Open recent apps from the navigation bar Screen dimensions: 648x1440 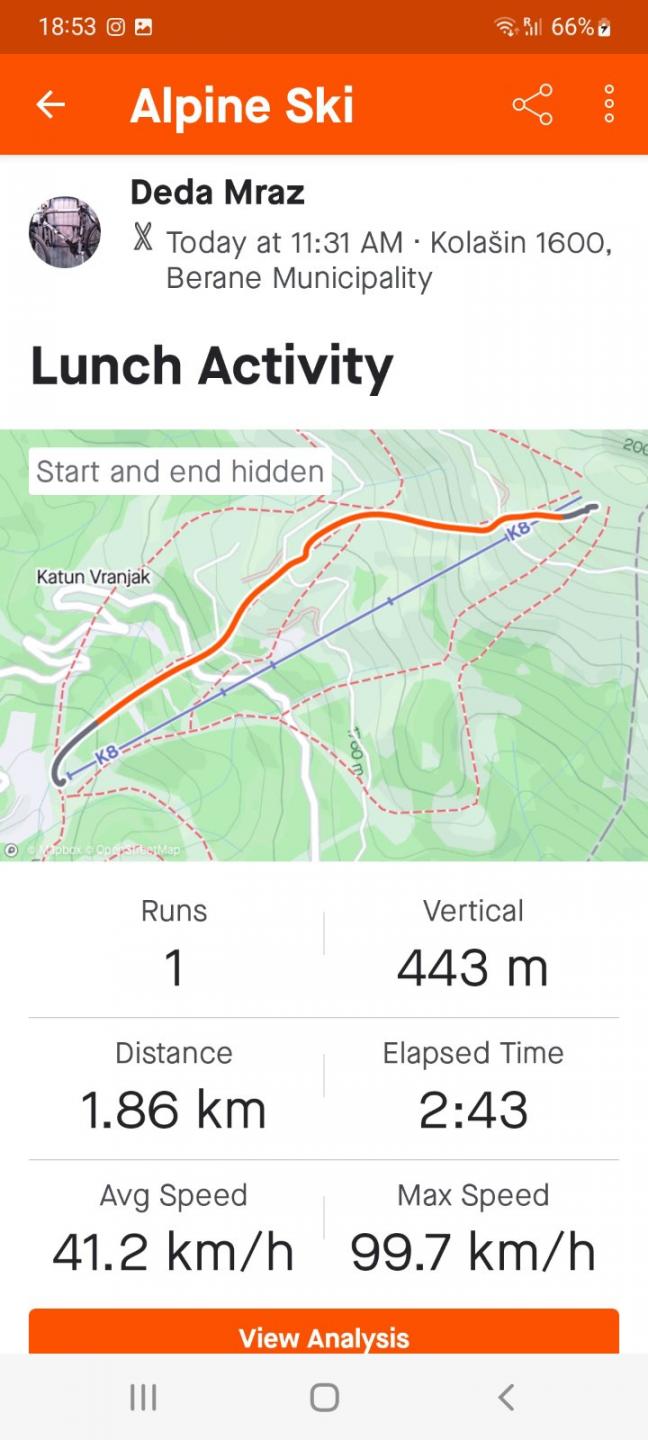point(143,1397)
